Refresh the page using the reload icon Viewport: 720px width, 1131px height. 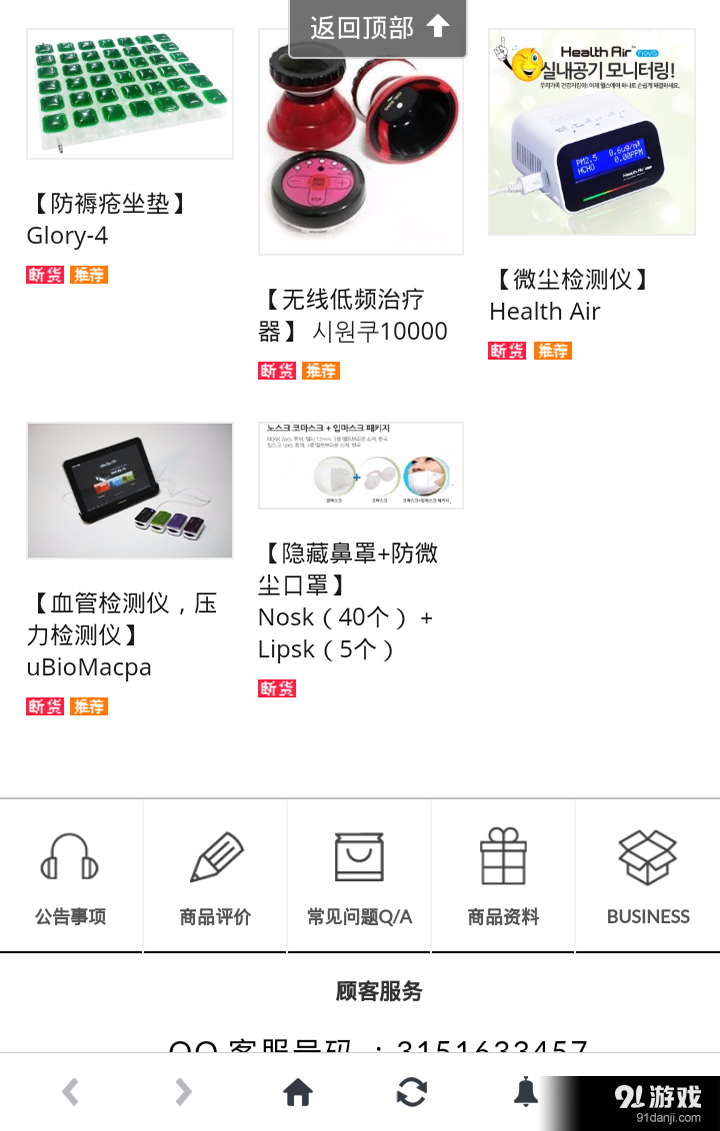pos(412,1093)
